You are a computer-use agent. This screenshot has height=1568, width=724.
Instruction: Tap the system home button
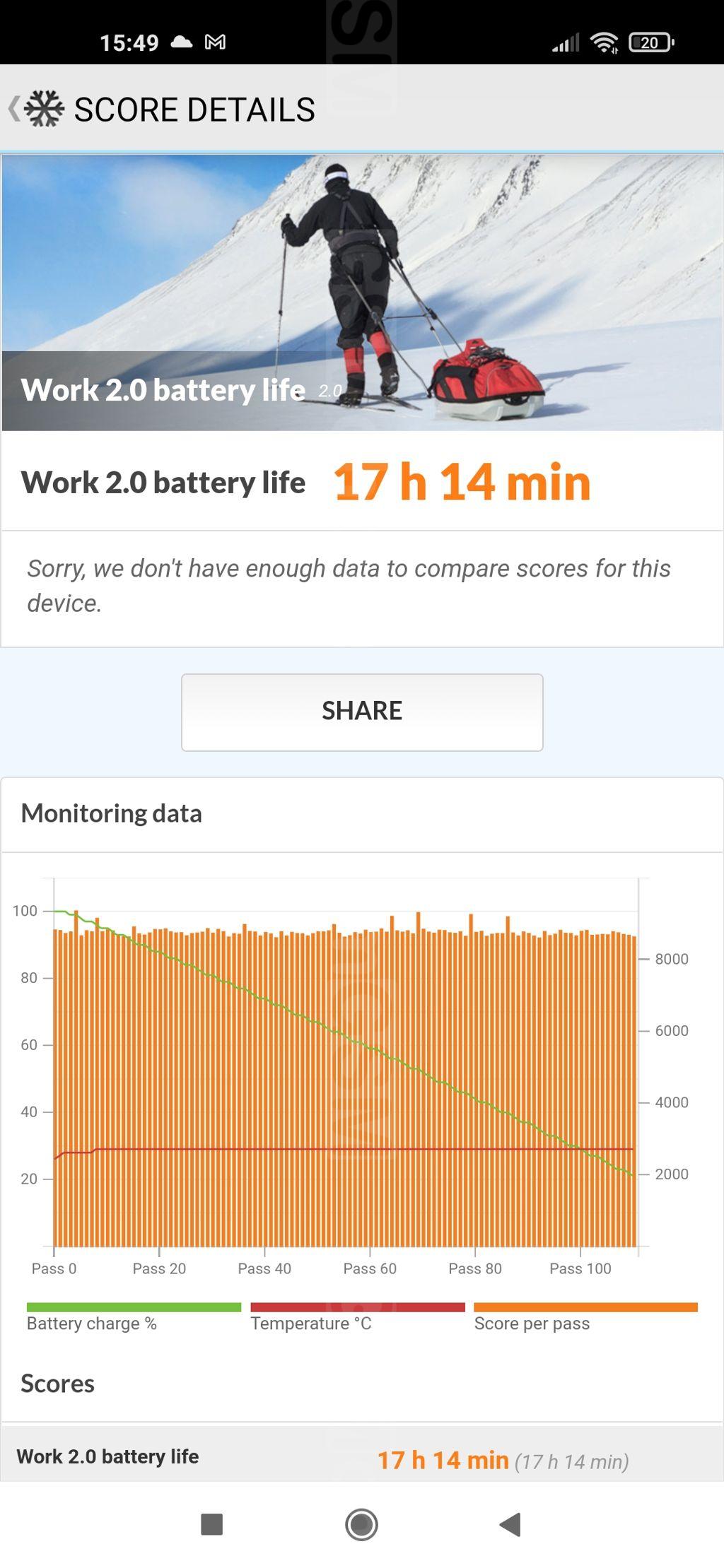click(x=361, y=1524)
